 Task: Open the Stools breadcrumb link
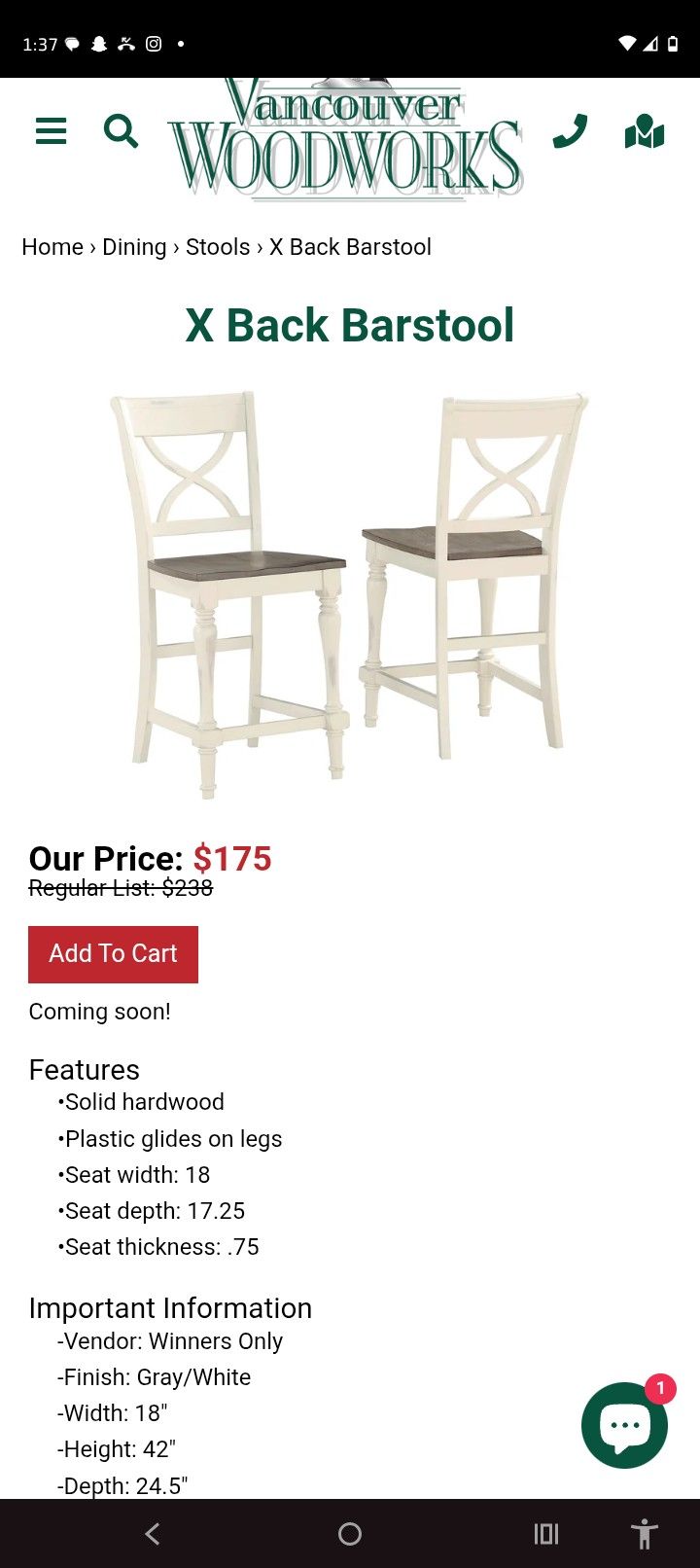pos(218,247)
